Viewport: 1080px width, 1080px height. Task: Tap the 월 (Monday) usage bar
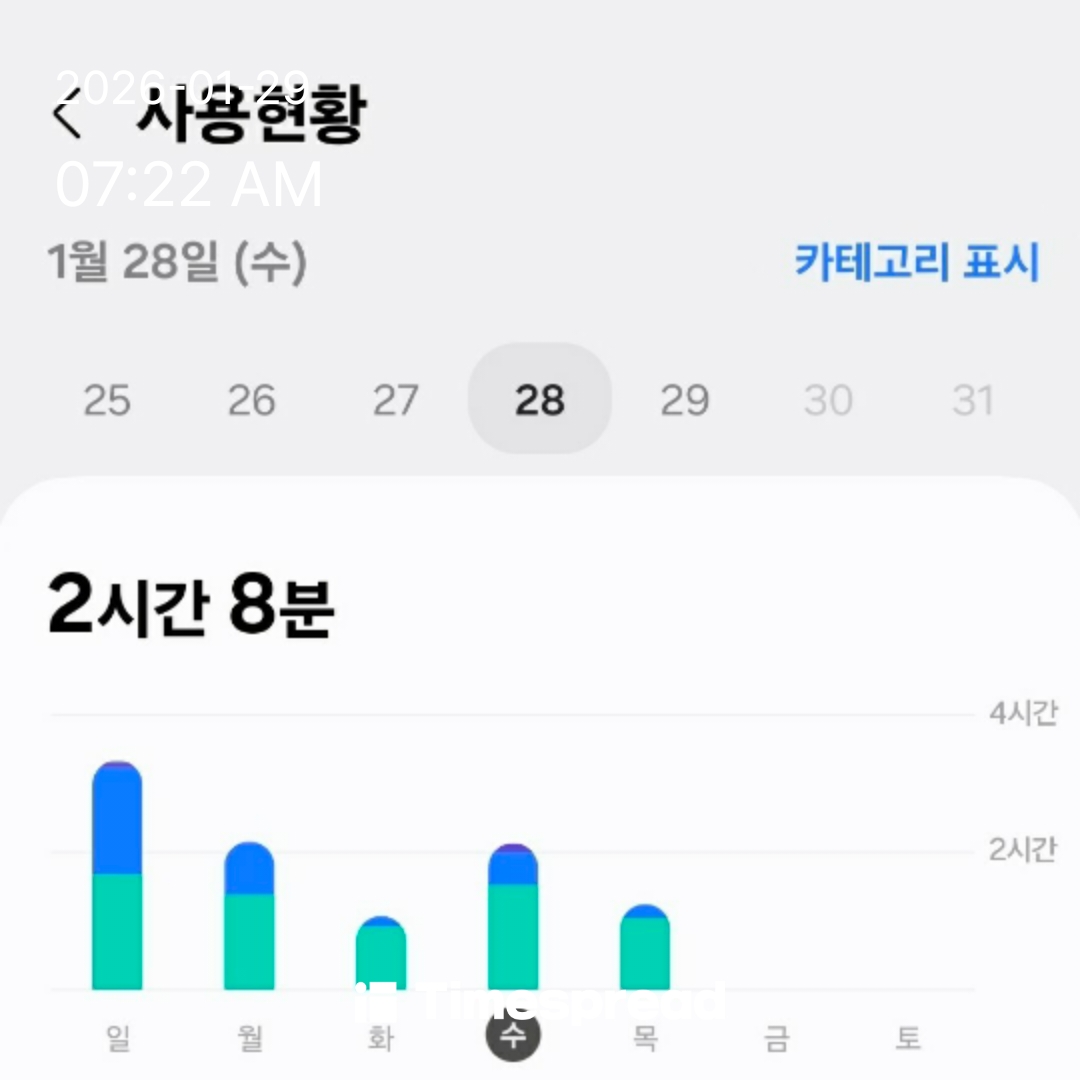pyautogui.click(x=249, y=918)
